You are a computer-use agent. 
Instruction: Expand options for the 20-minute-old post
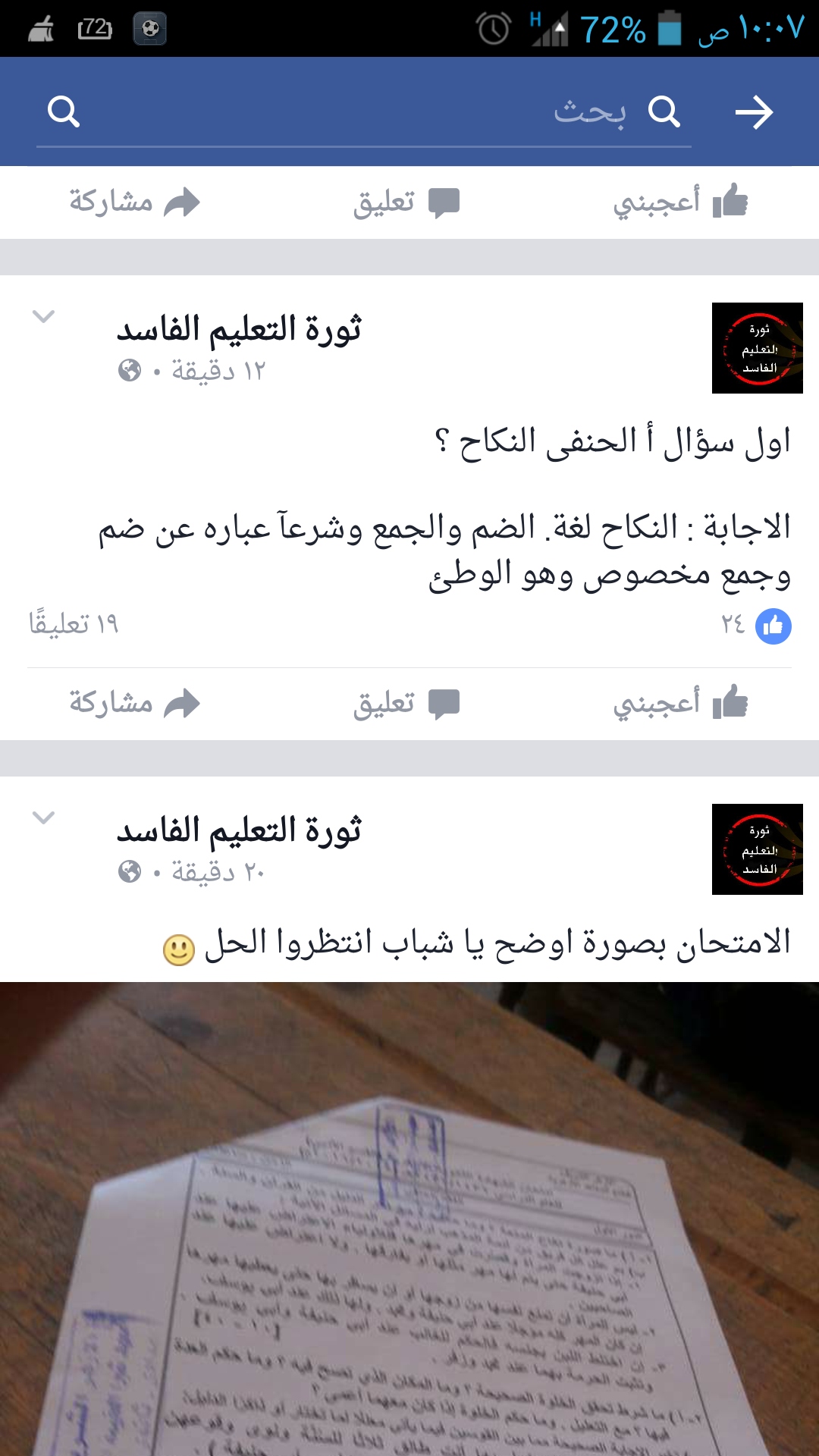tap(44, 817)
